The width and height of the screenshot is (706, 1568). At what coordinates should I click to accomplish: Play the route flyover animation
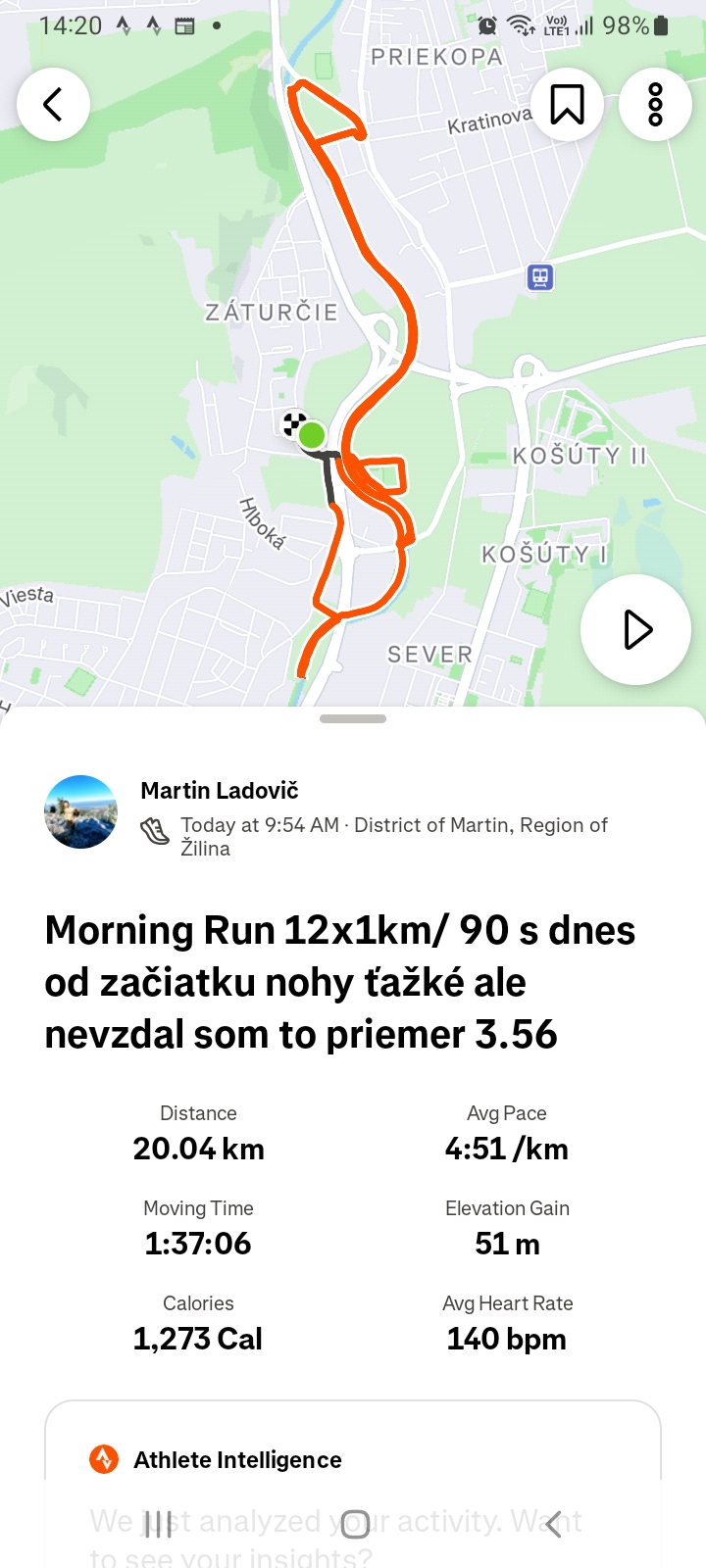(x=635, y=629)
